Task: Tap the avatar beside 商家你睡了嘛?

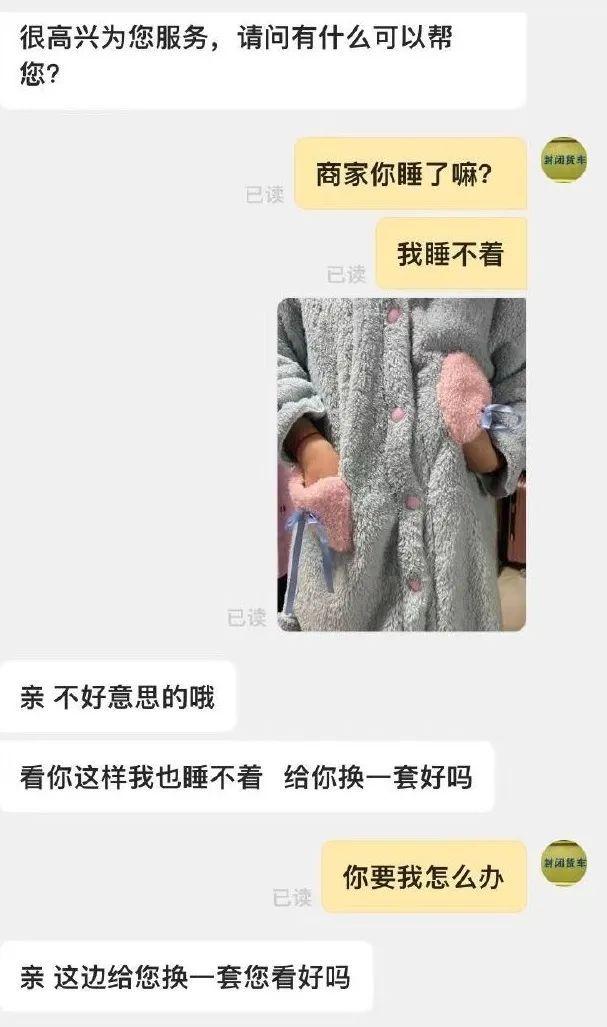Action: coord(564,160)
